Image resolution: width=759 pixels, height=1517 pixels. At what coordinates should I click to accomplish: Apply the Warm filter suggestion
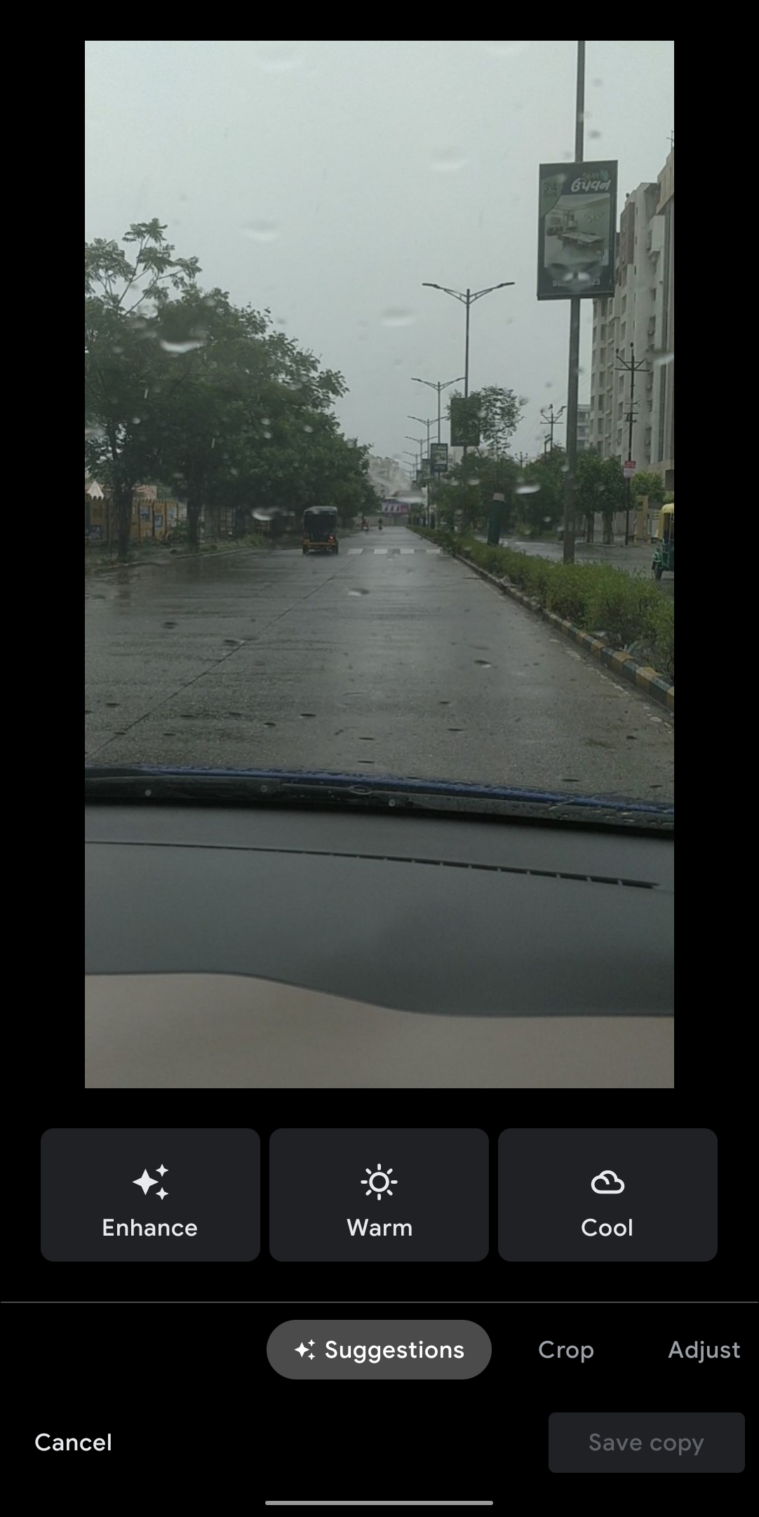pyautogui.click(x=379, y=1195)
